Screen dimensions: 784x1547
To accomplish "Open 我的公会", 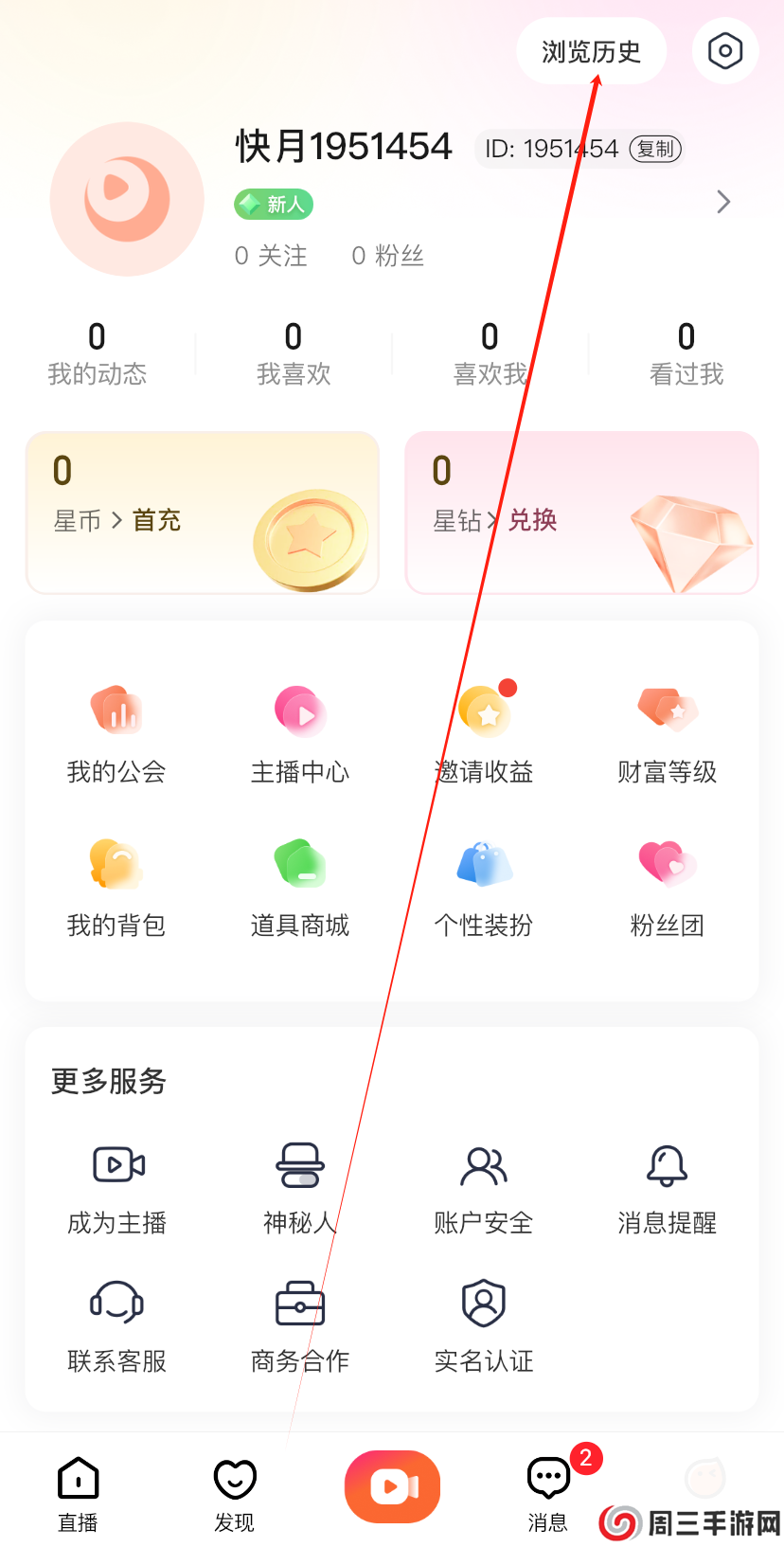I will tap(116, 735).
